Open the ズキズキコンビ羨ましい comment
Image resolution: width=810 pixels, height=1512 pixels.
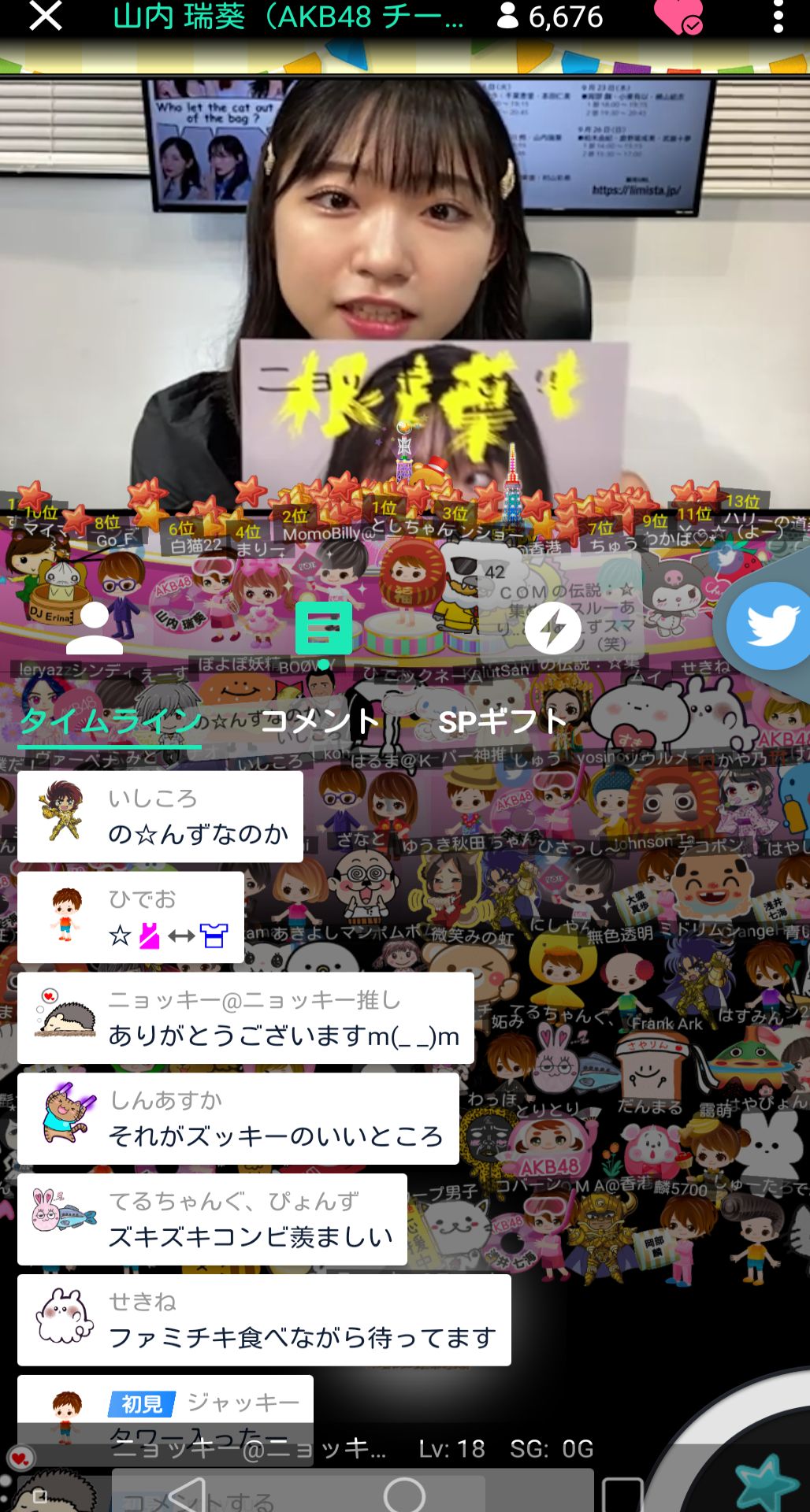pyautogui.click(x=212, y=1220)
